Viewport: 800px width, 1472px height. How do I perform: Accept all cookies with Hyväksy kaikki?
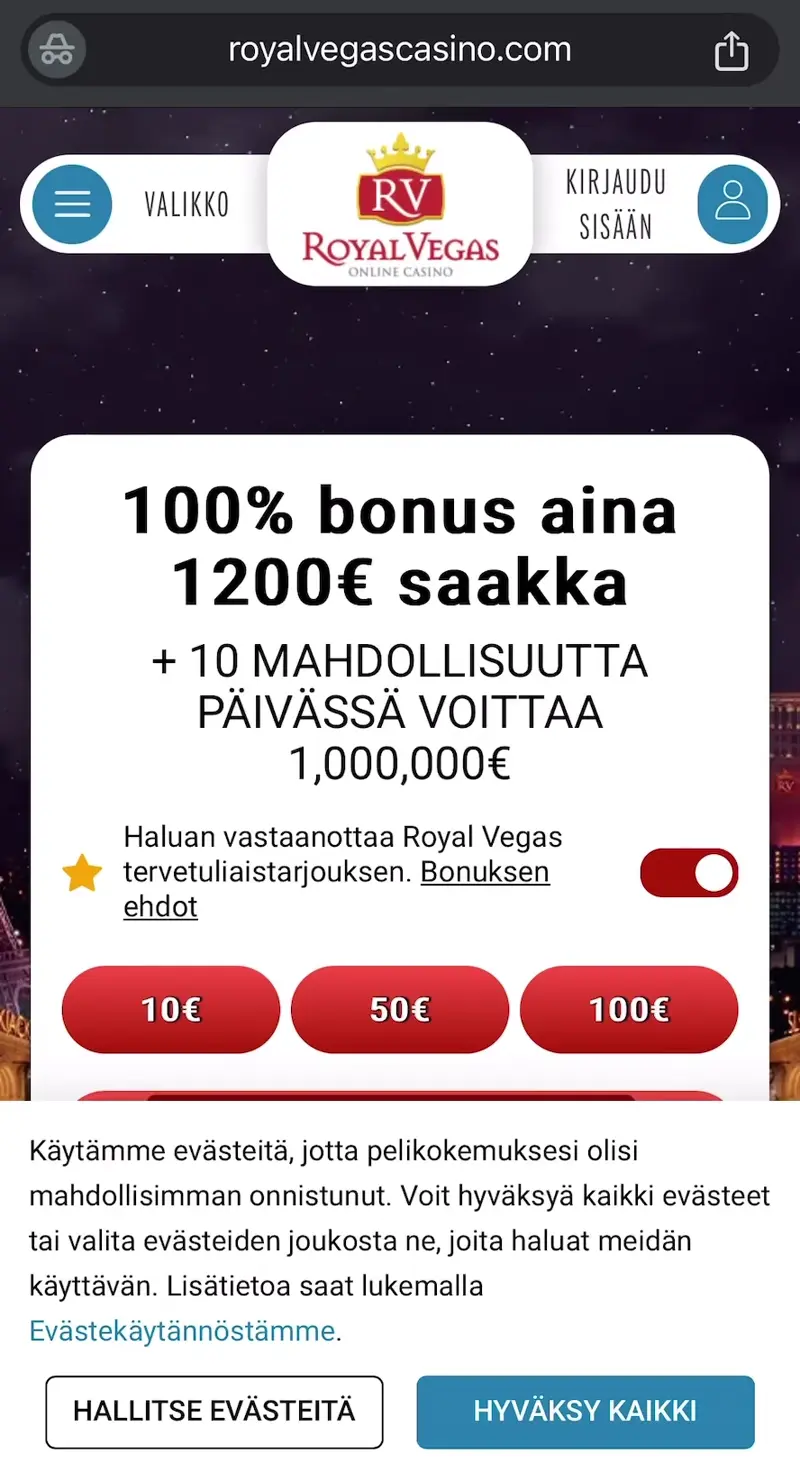[x=585, y=1411]
